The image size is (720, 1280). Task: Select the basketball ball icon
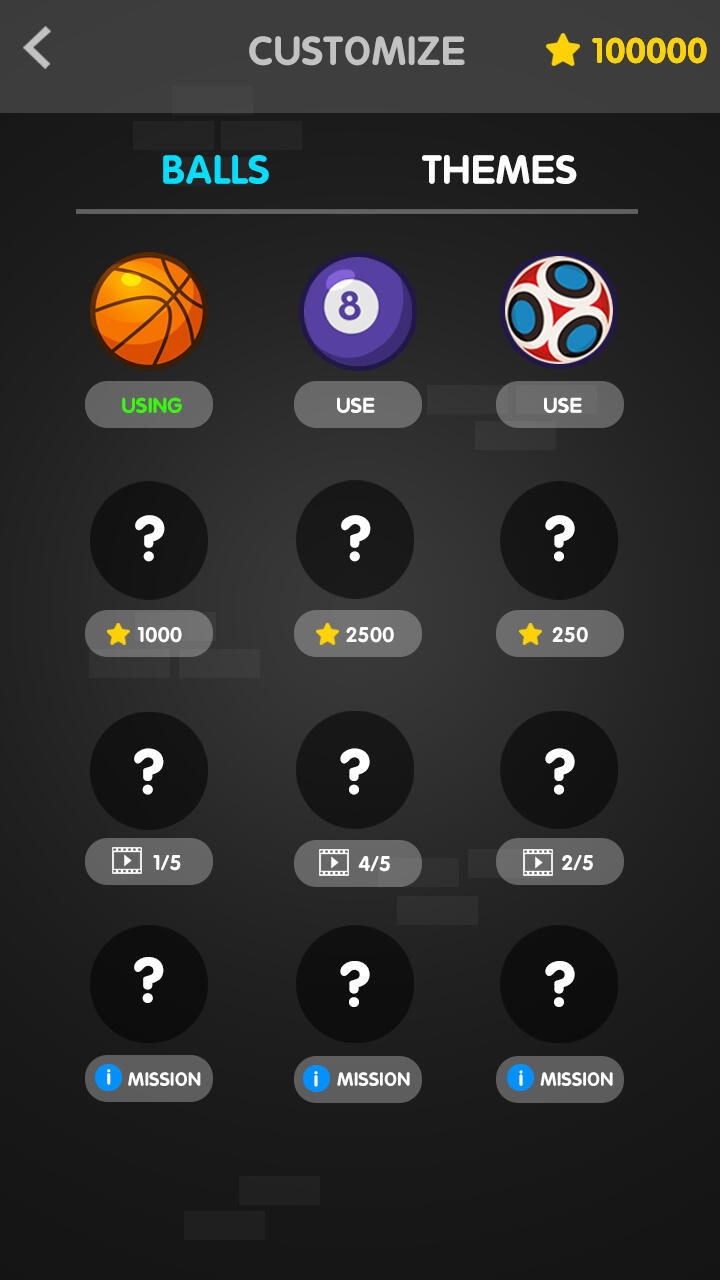pos(148,310)
